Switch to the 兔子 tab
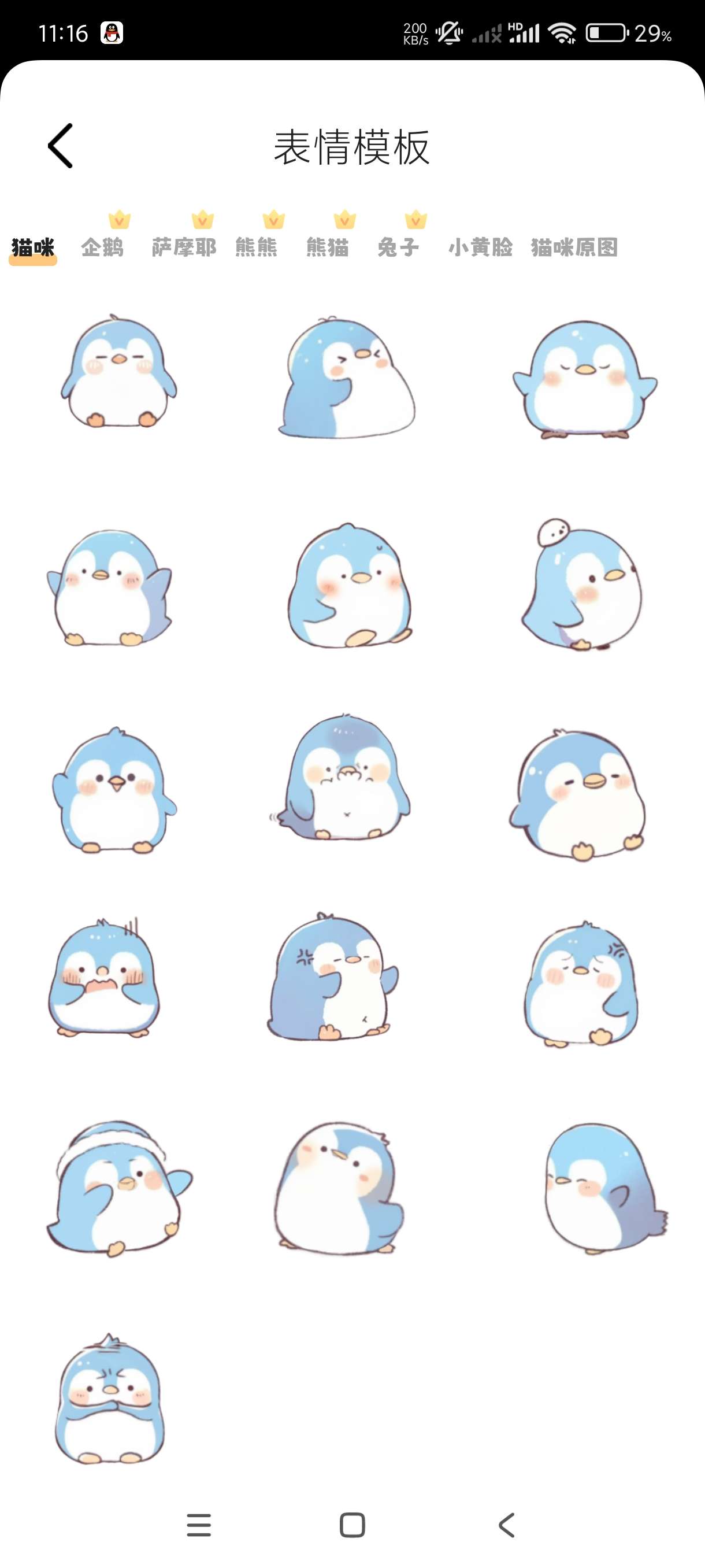The width and height of the screenshot is (705, 1568). pyautogui.click(x=398, y=247)
